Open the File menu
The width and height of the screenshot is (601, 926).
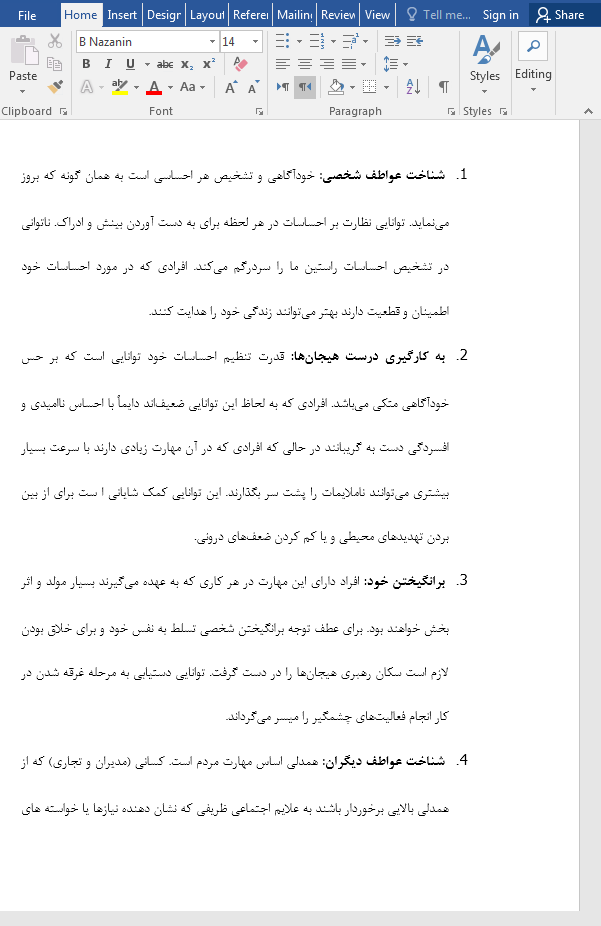point(27,15)
